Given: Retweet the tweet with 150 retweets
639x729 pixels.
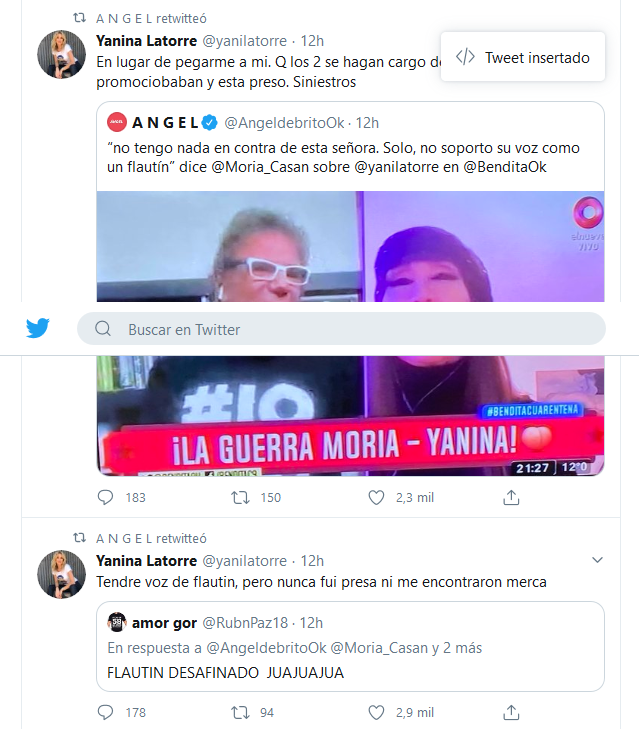Looking at the screenshot, I should 241,497.
